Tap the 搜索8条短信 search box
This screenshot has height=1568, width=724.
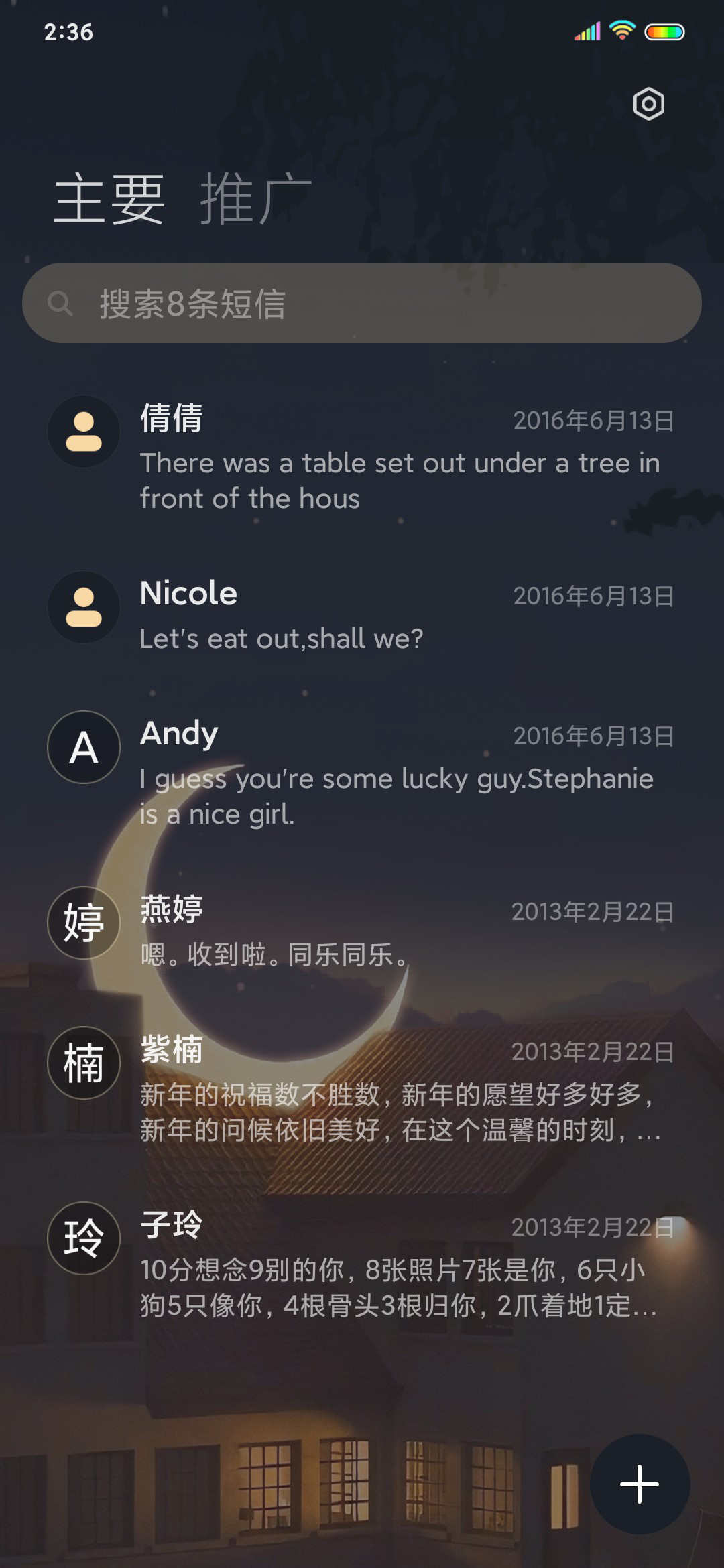click(362, 303)
